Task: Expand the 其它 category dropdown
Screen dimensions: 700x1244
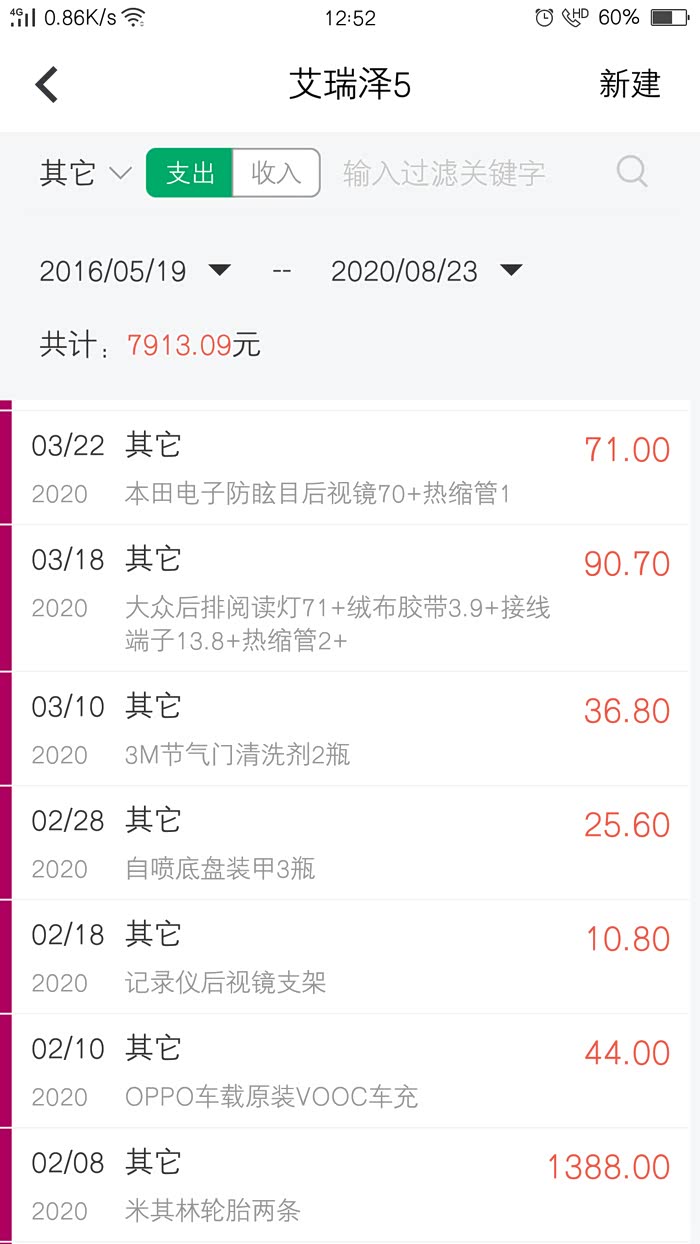Action: tap(85, 173)
